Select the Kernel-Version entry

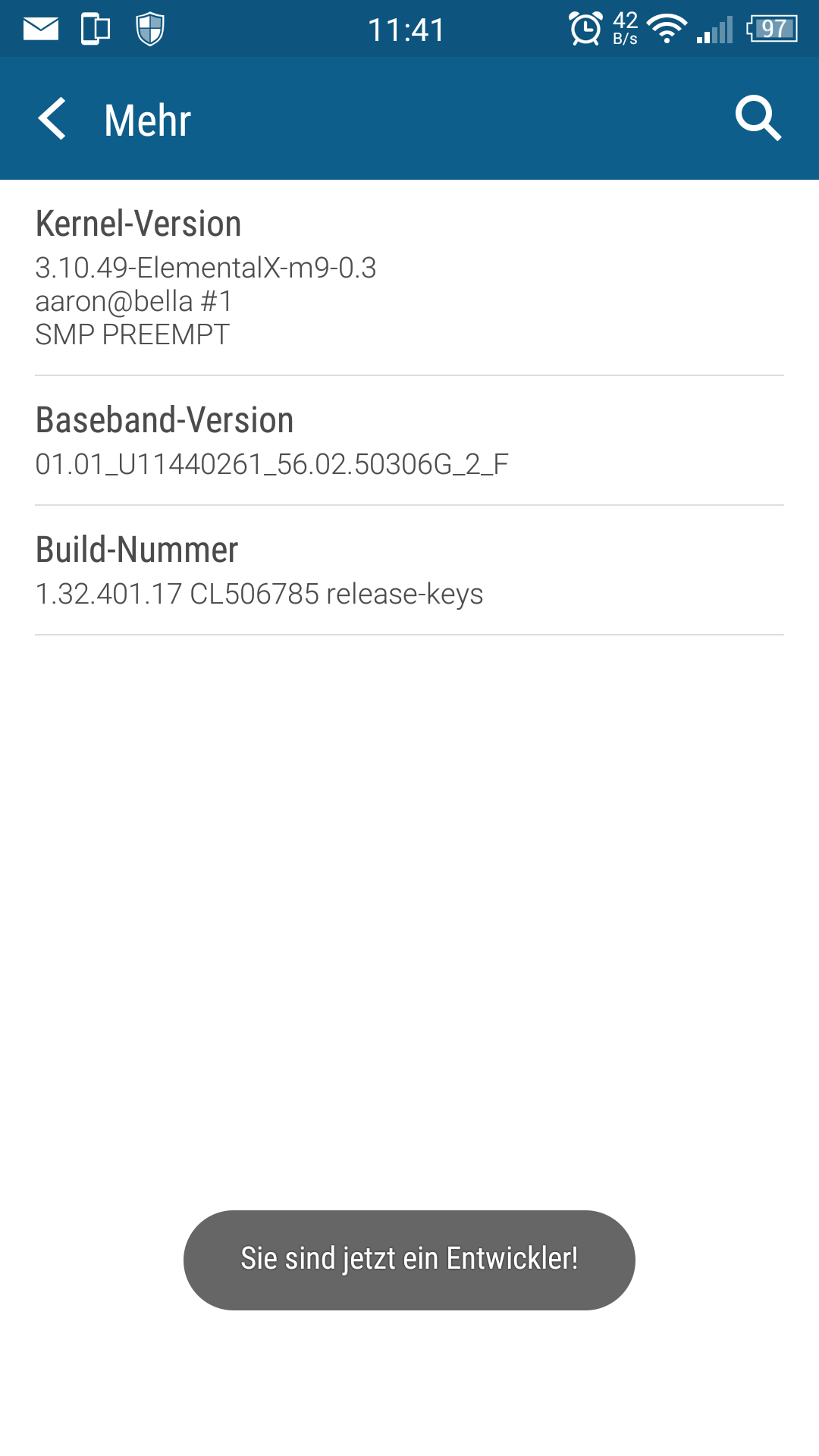pyautogui.click(x=409, y=278)
